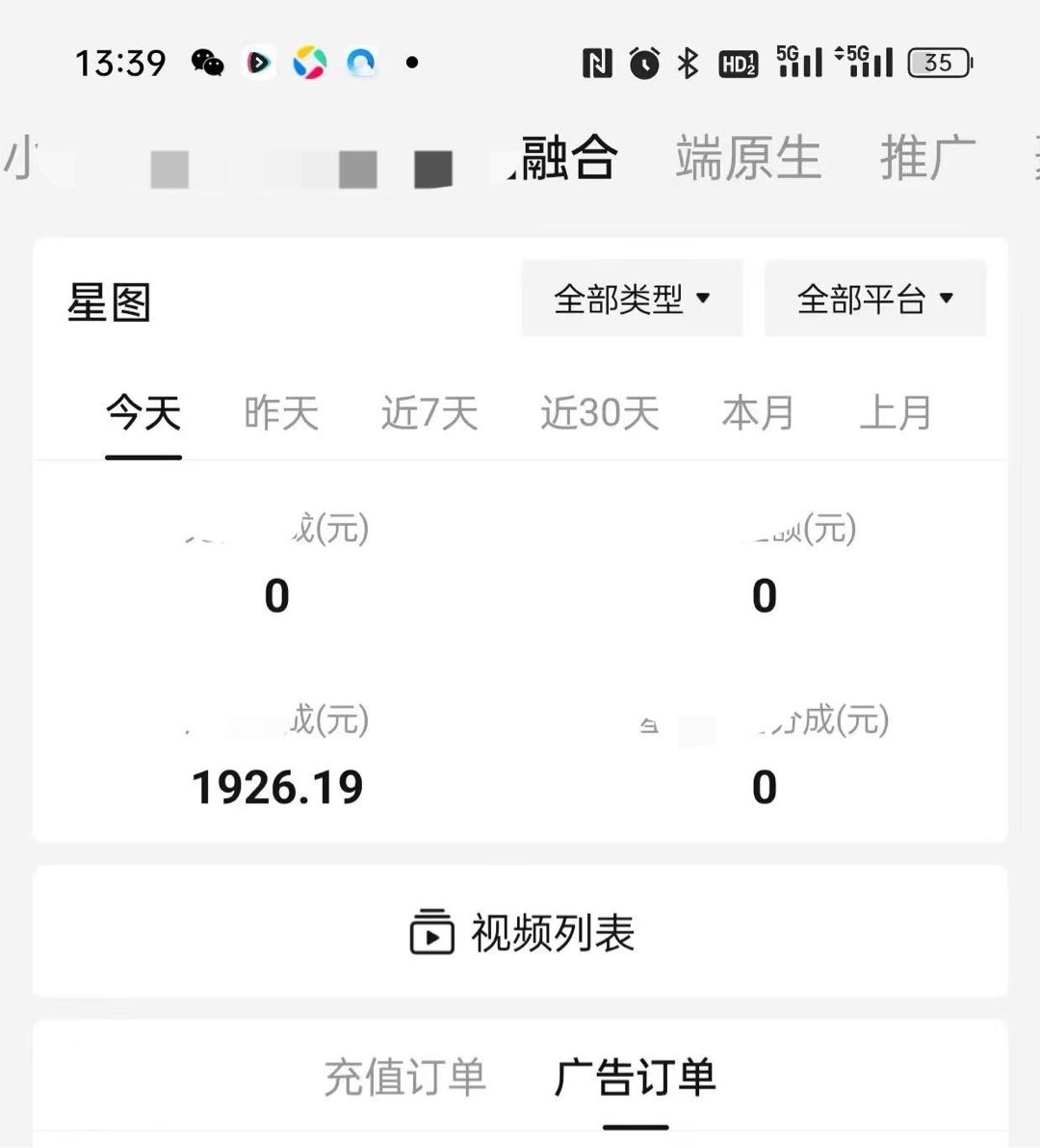Tap the Bluetooth status icon
Viewport: 1040px width, 1148px height.
click(687, 62)
